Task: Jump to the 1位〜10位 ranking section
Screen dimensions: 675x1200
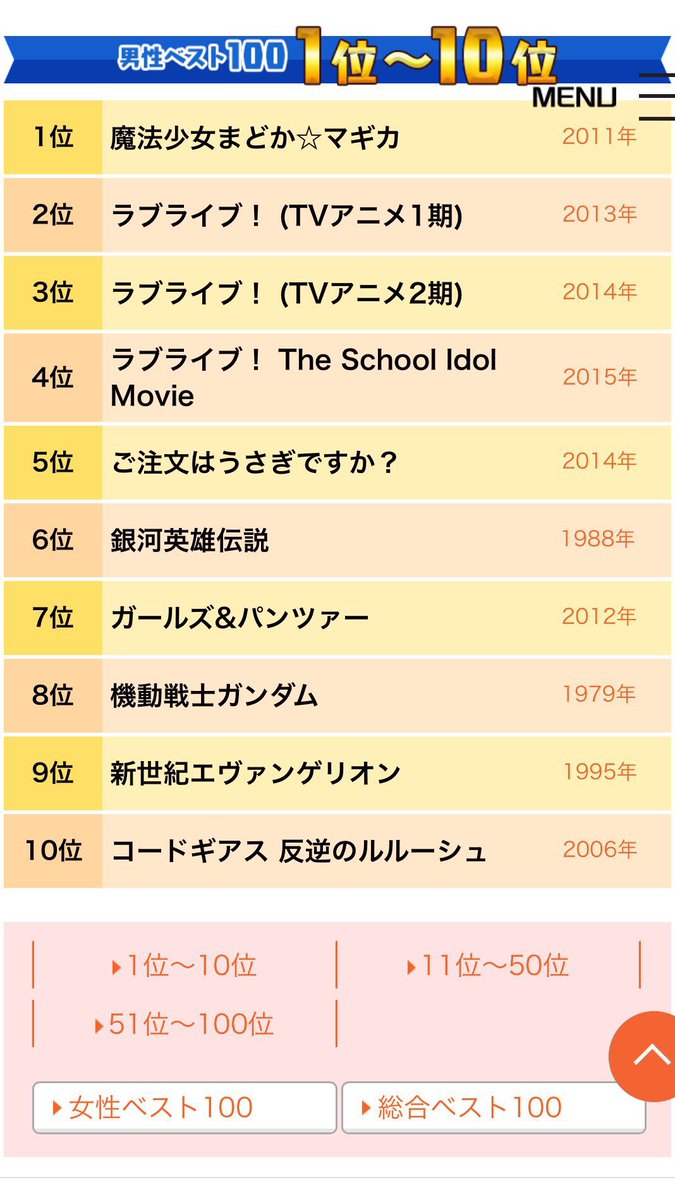Action: [185, 966]
